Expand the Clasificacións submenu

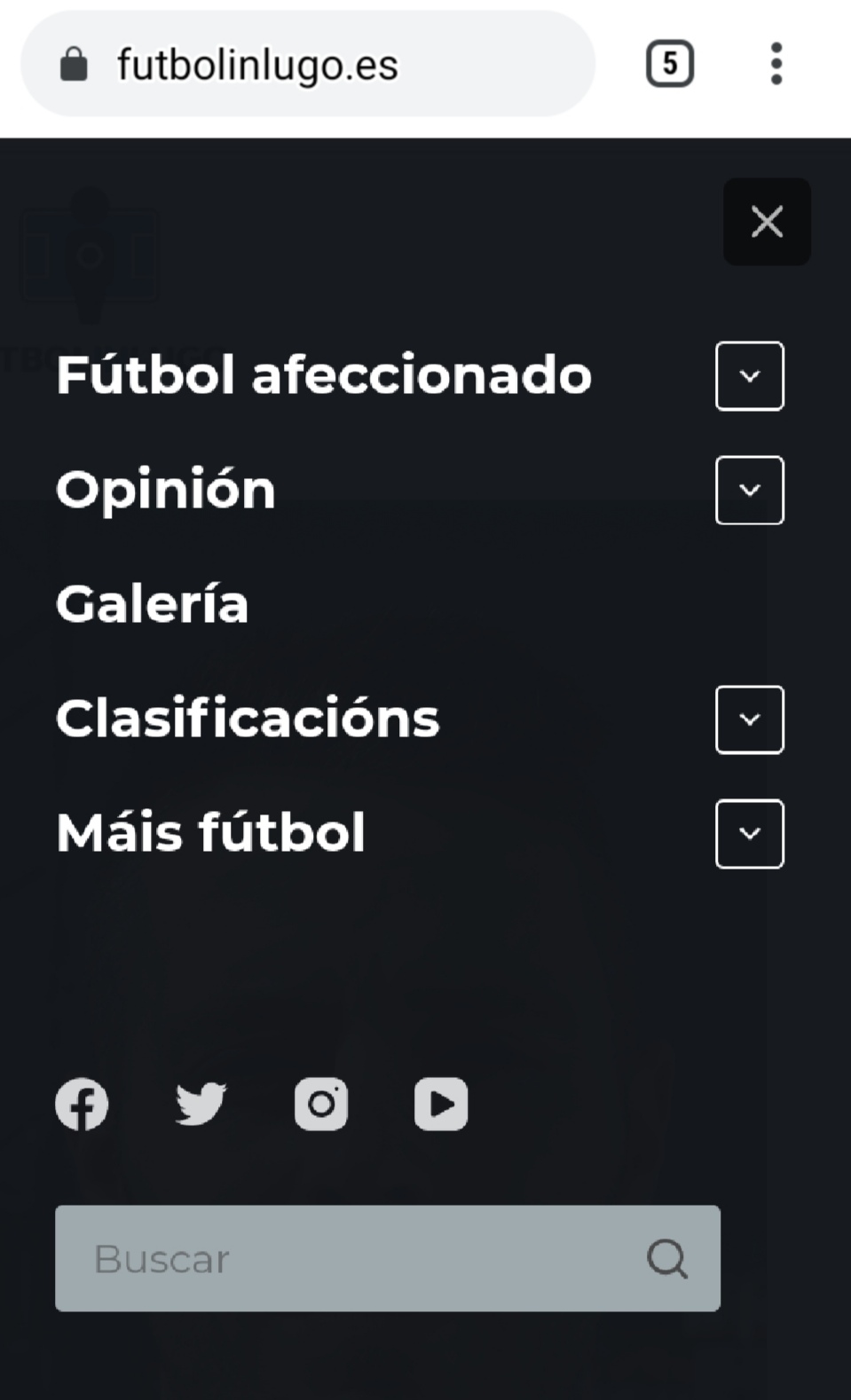click(x=750, y=720)
